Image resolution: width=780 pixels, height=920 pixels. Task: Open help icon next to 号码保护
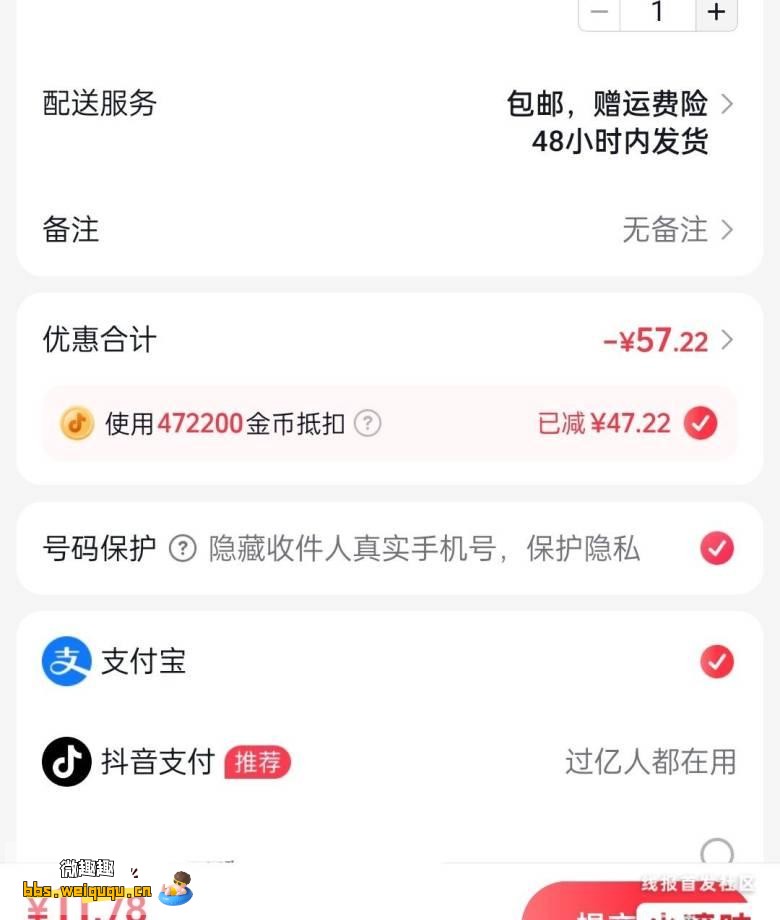tap(182, 548)
